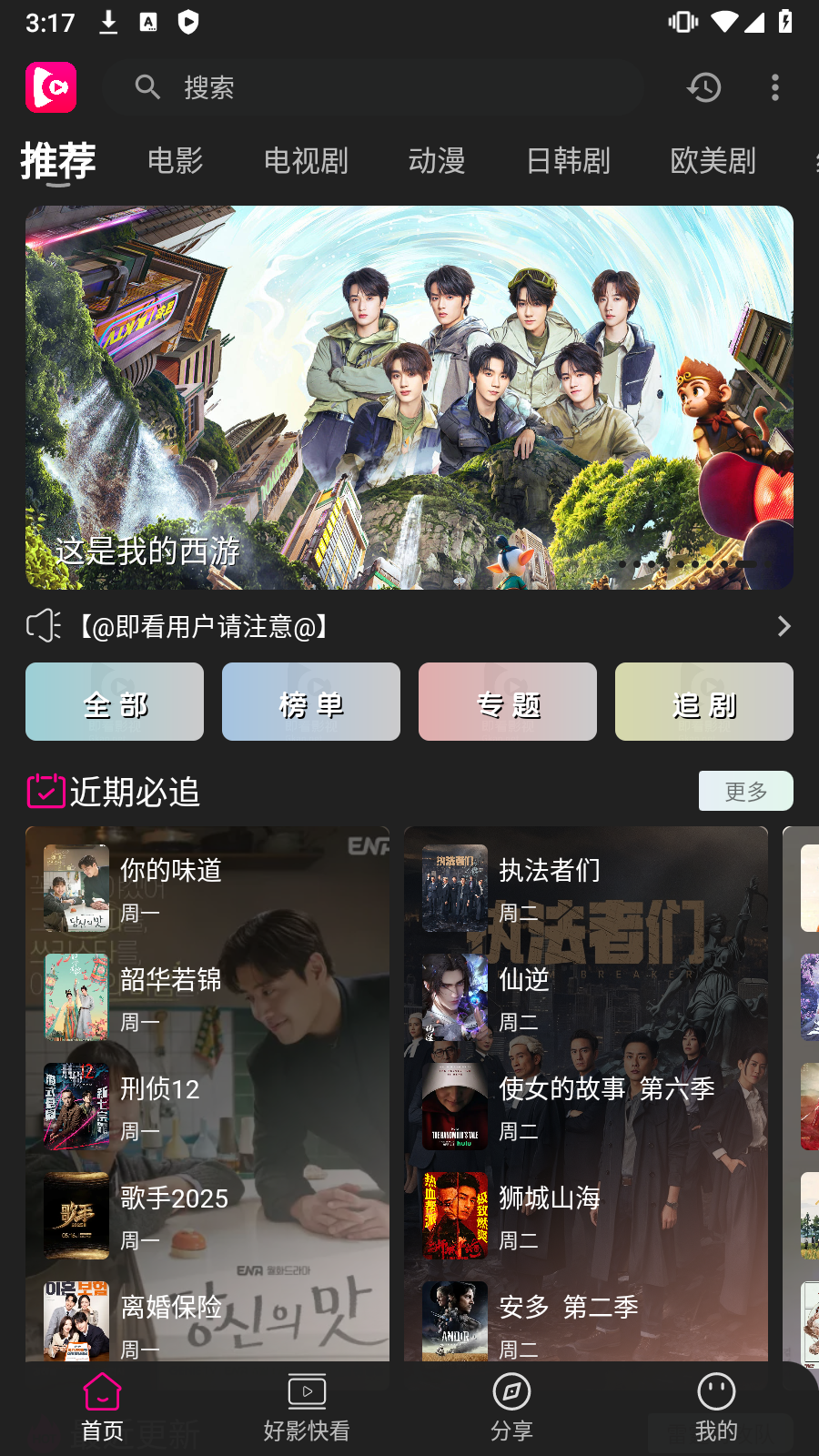Open the show 你的味道

[x=171, y=886]
